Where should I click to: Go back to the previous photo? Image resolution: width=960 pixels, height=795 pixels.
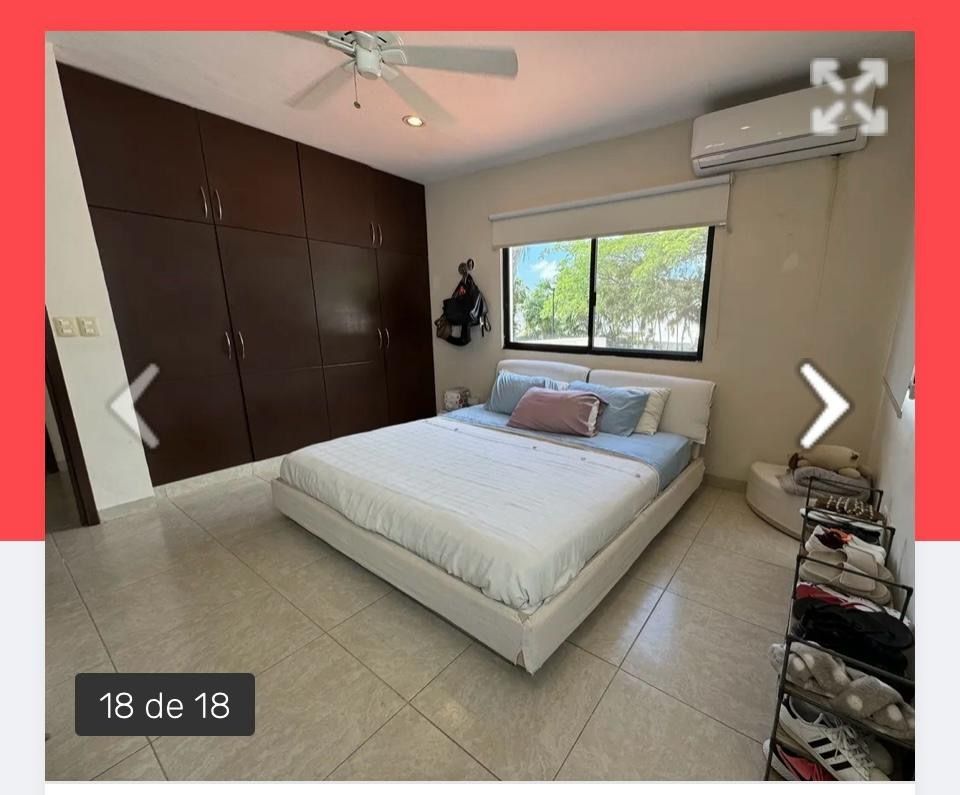[135, 405]
